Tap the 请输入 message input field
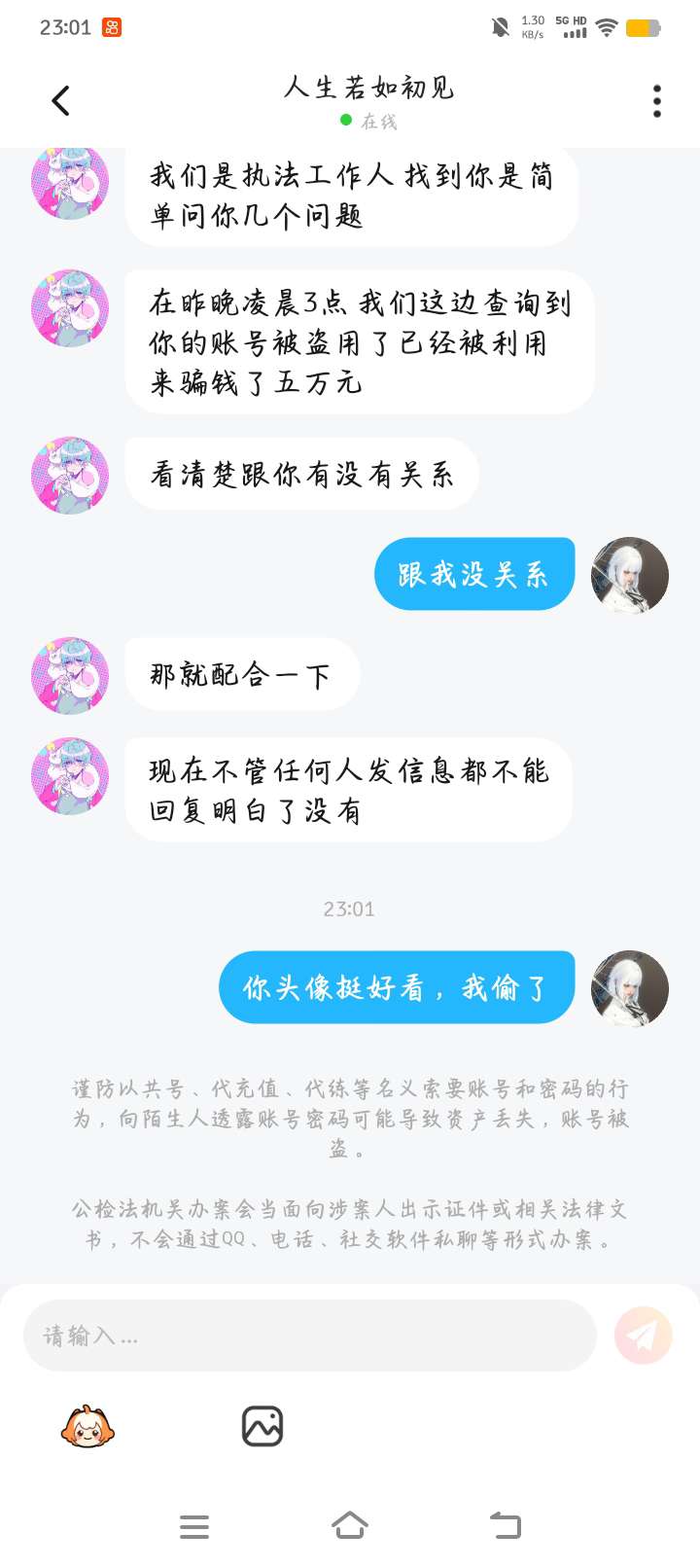700x1568 pixels. click(x=309, y=1336)
